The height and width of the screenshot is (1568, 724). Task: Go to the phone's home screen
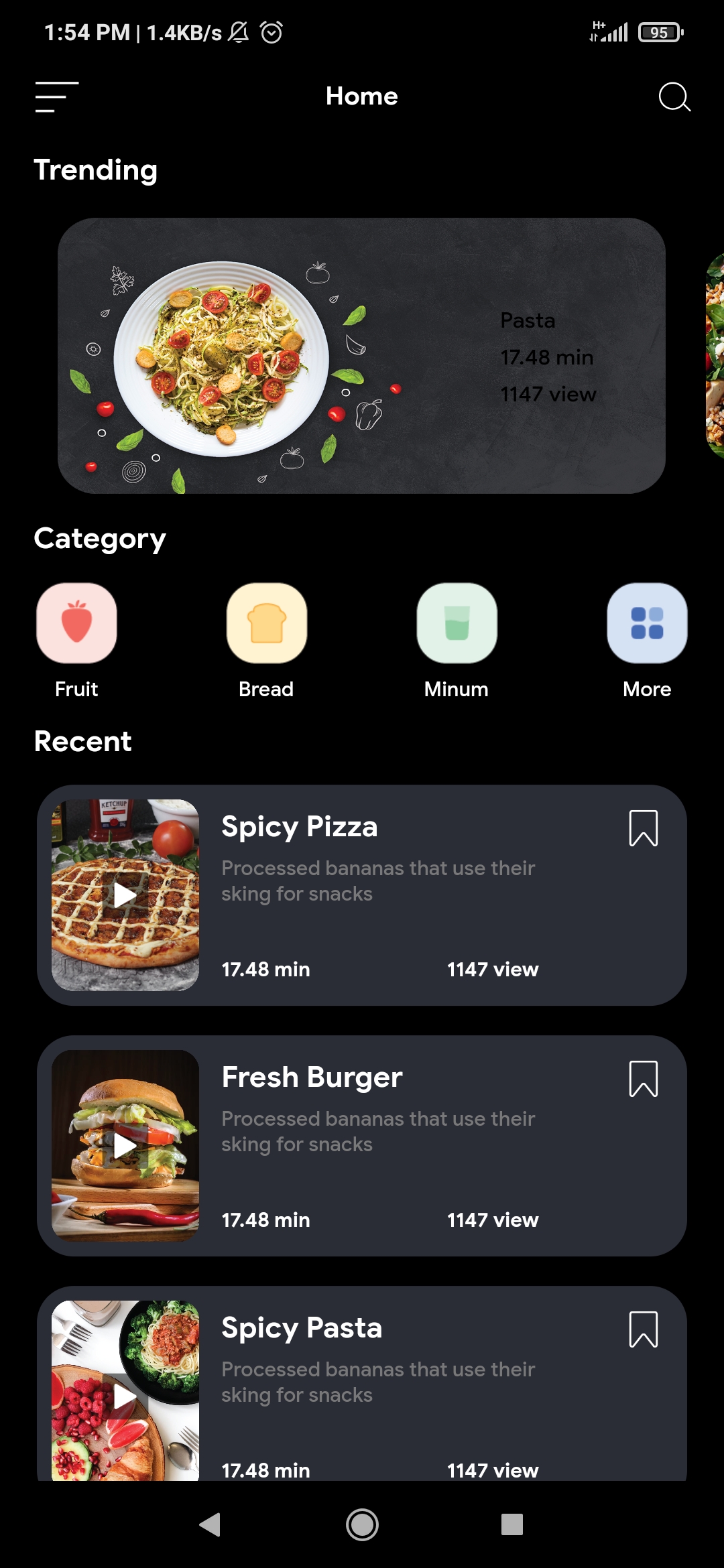[x=362, y=1524]
